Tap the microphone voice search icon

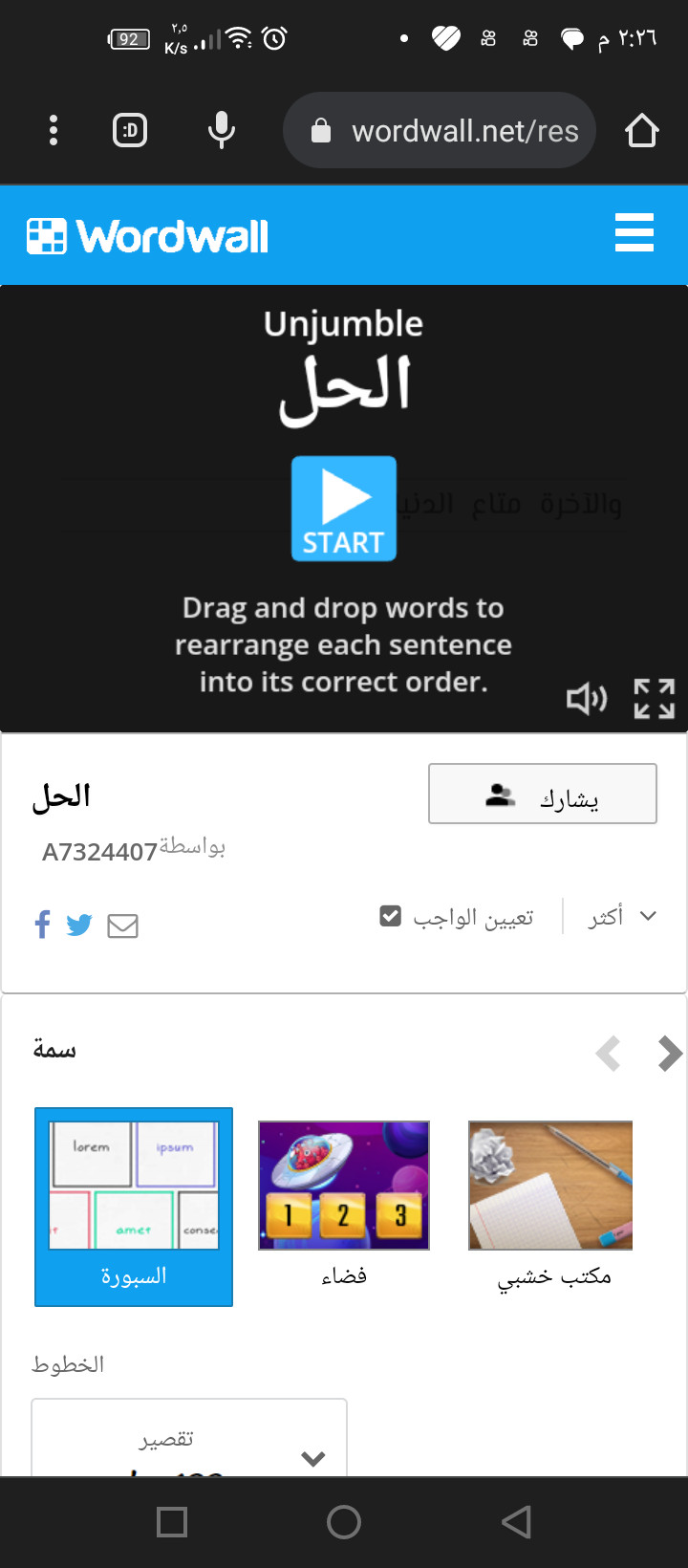[x=222, y=130]
